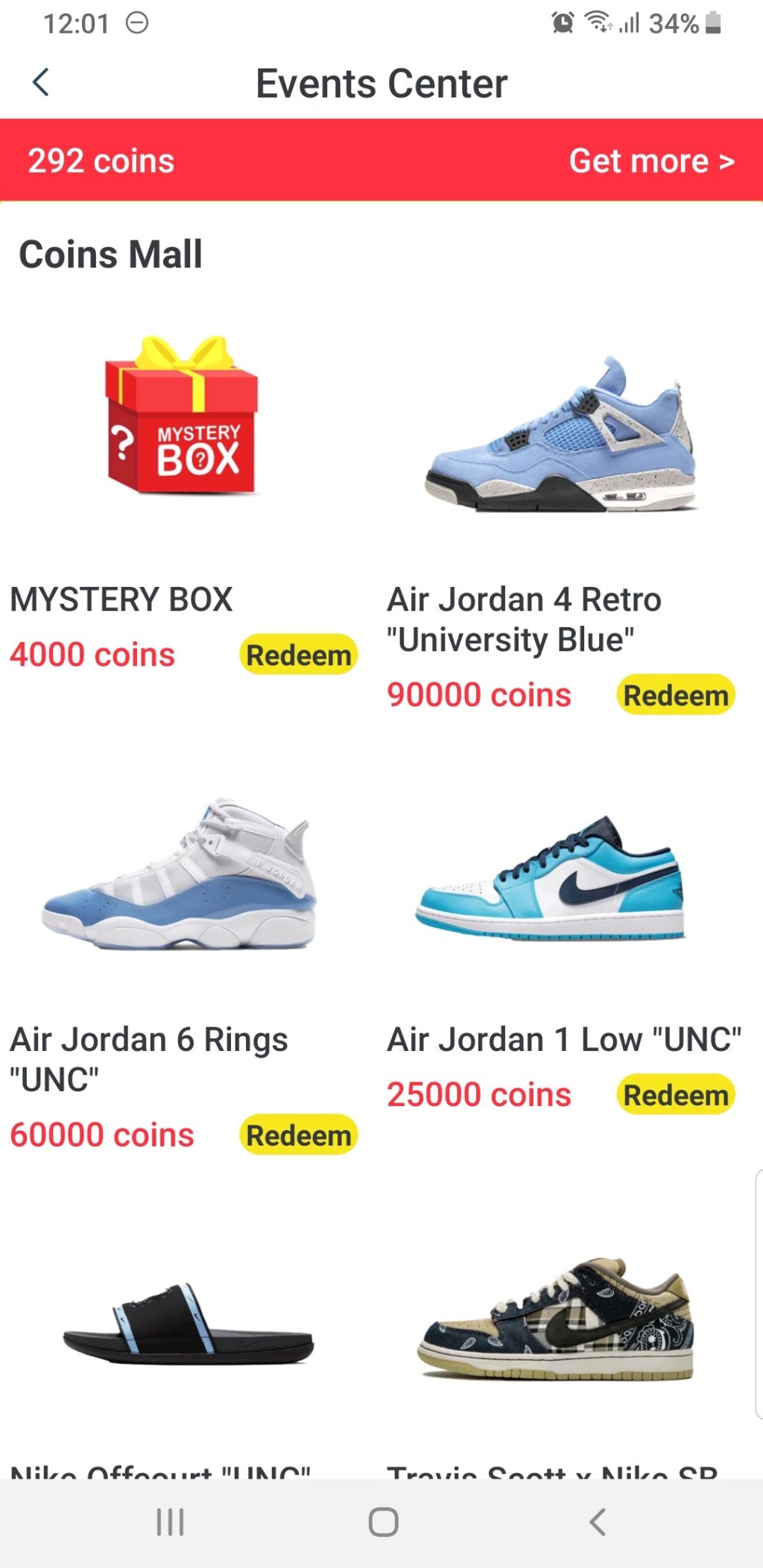The width and height of the screenshot is (763, 1568).
Task: Tap Get more coins link
Action: pyautogui.click(x=651, y=161)
